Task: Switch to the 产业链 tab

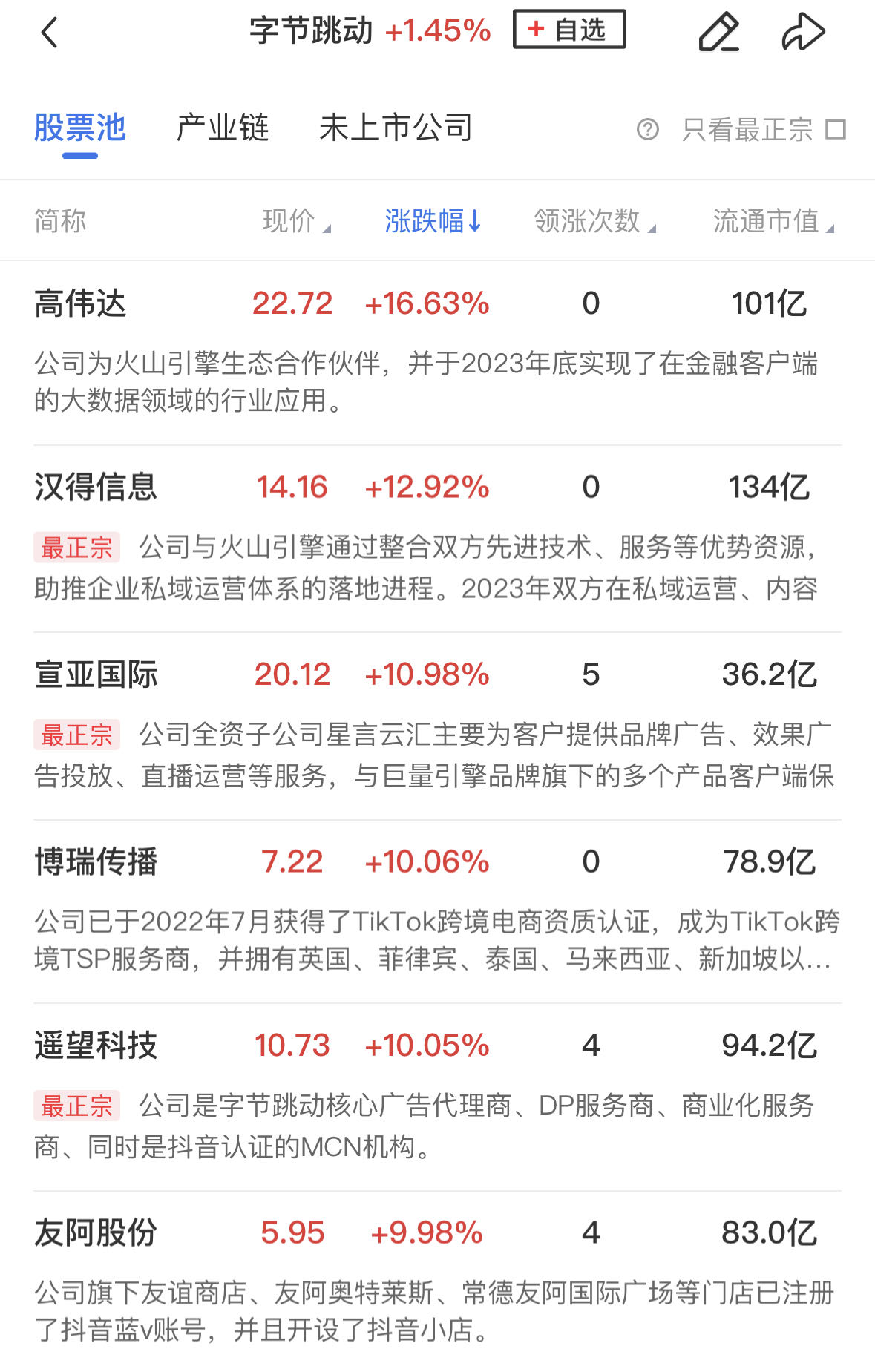Action: pyautogui.click(x=222, y=128)
